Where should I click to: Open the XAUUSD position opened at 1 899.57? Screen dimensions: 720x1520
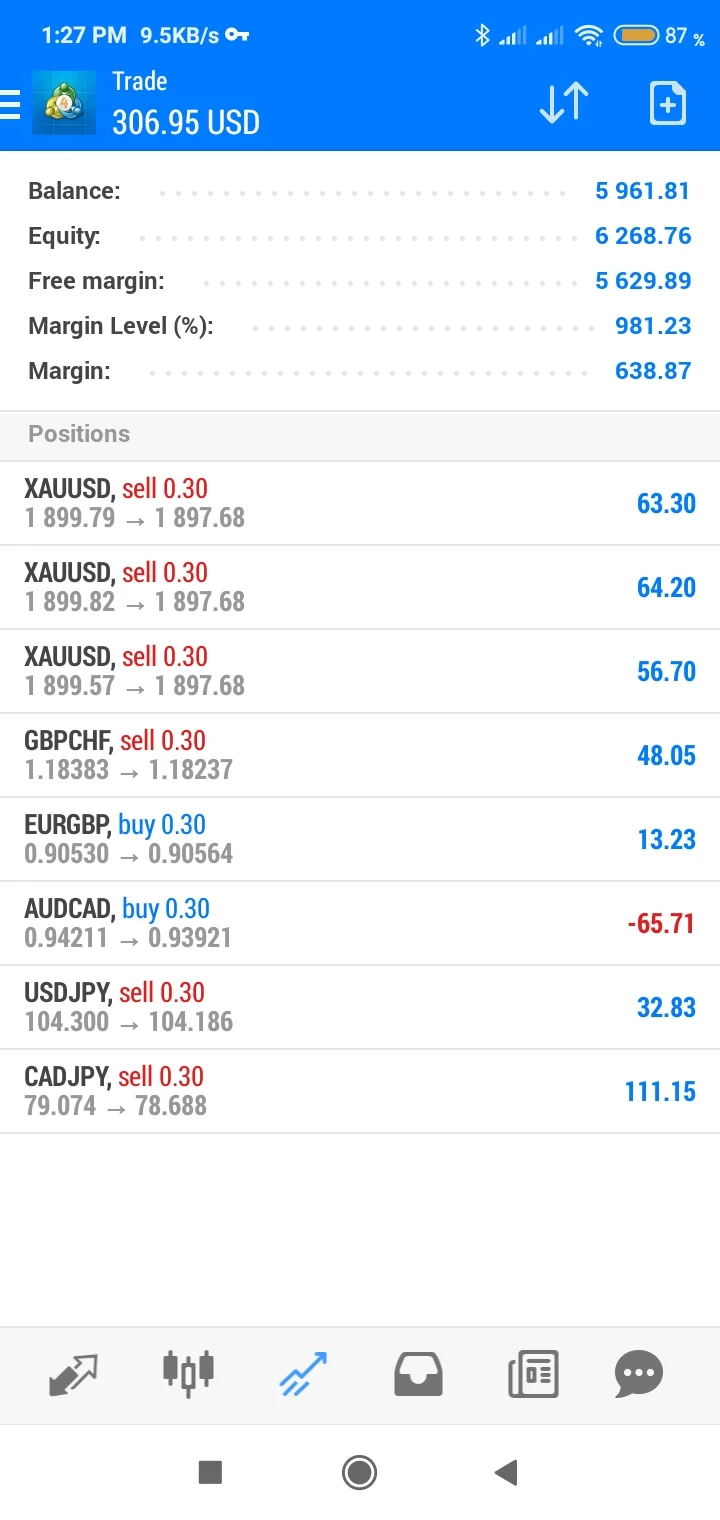[360, 671]
